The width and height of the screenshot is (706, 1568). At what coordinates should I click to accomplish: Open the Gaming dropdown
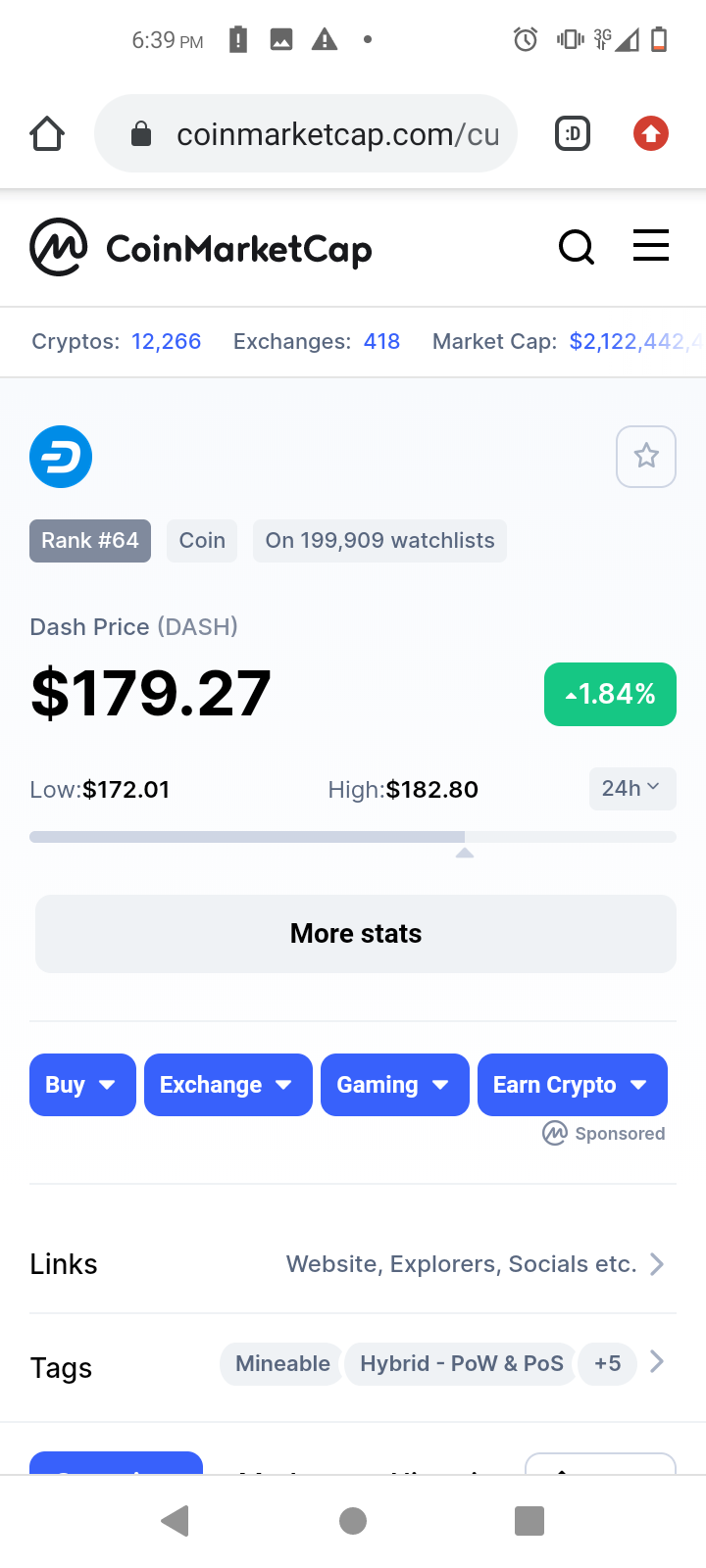(x=394, y=1085)
